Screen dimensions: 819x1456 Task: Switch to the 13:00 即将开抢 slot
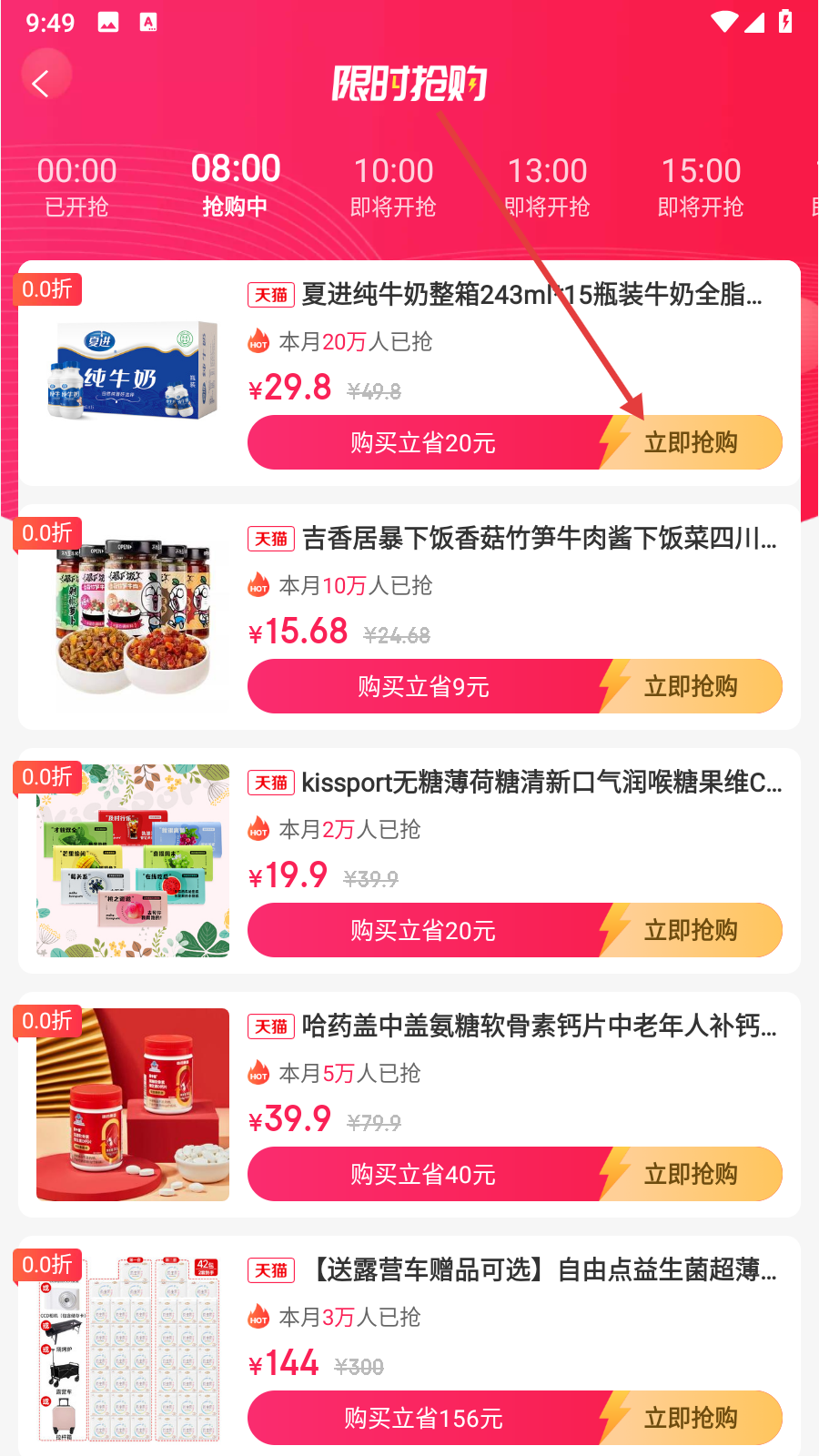[547, 186]
